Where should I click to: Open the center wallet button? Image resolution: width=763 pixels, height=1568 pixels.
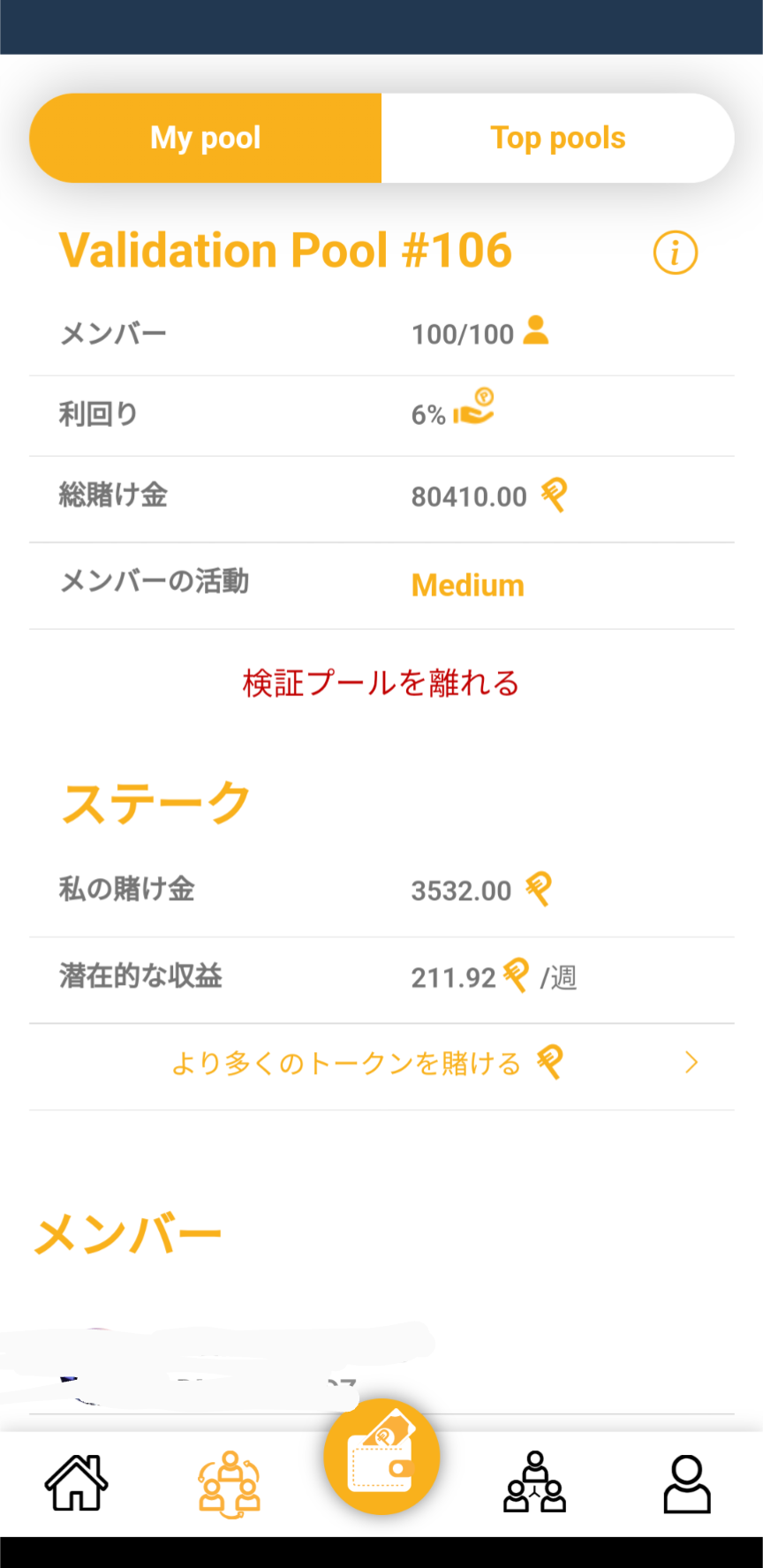[x=381, y=1458]
